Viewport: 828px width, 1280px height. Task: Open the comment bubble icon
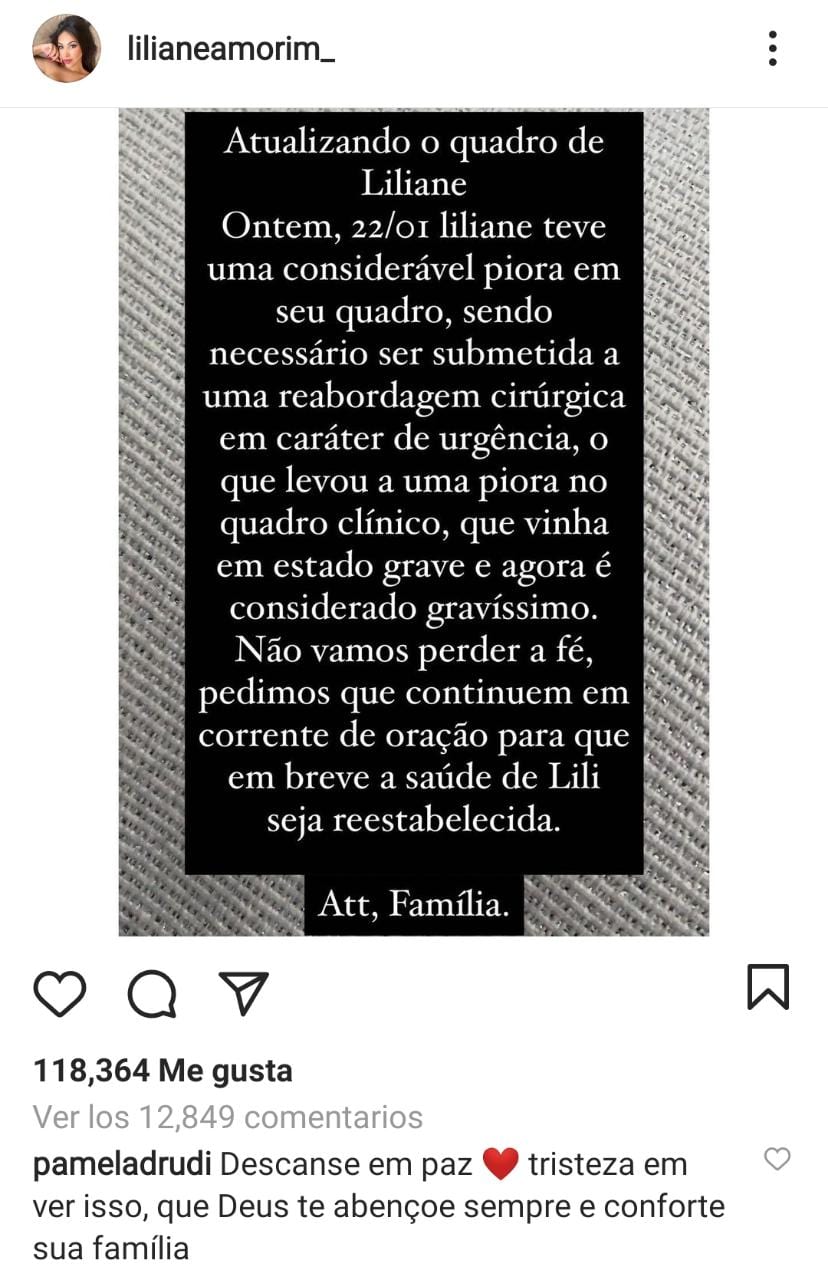pyautogui.click(x=152, y=991)
